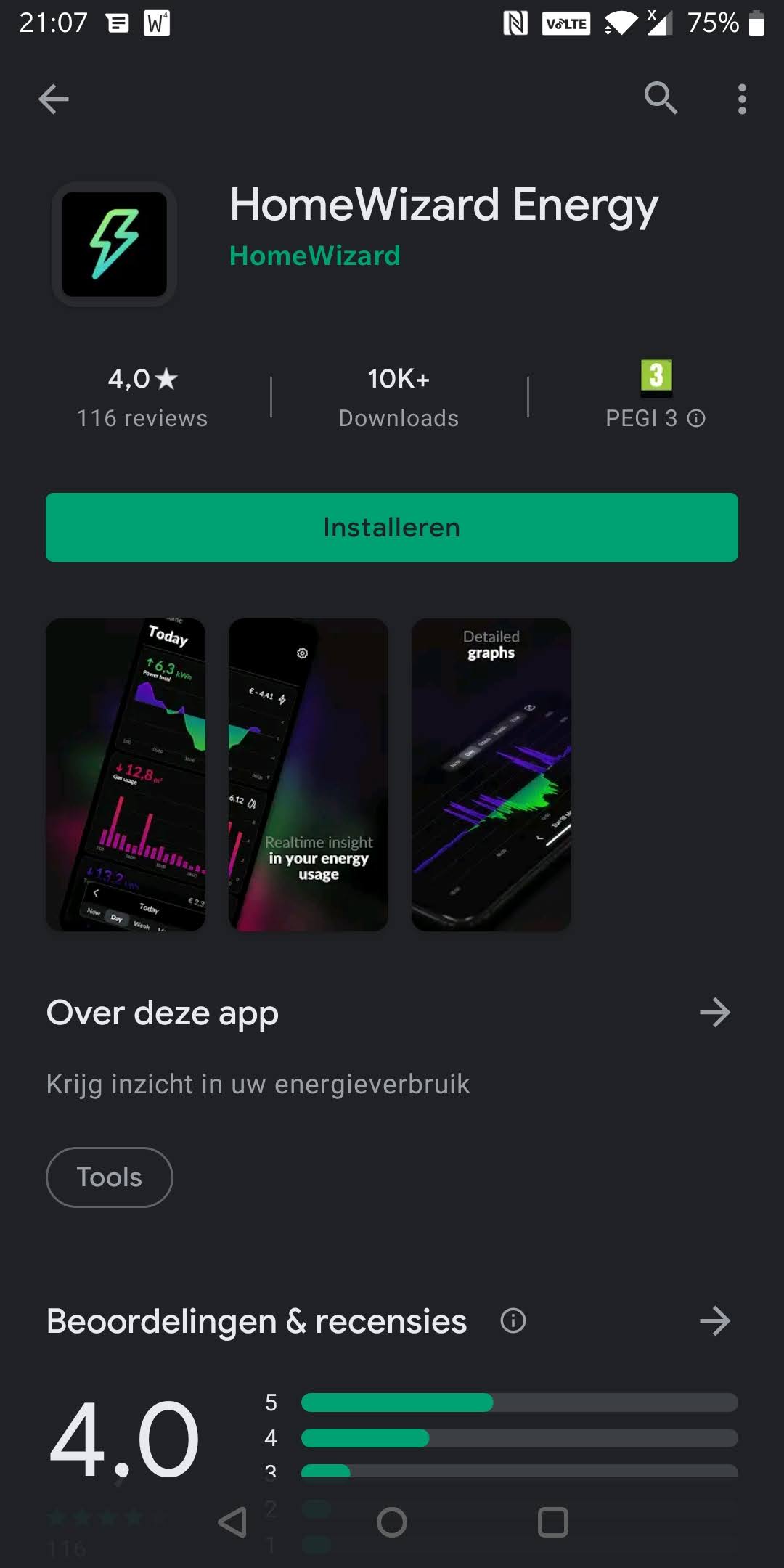View the 116 reviews rating summary
Screen dimensions: 784x1568
click(x=142, y=397)
